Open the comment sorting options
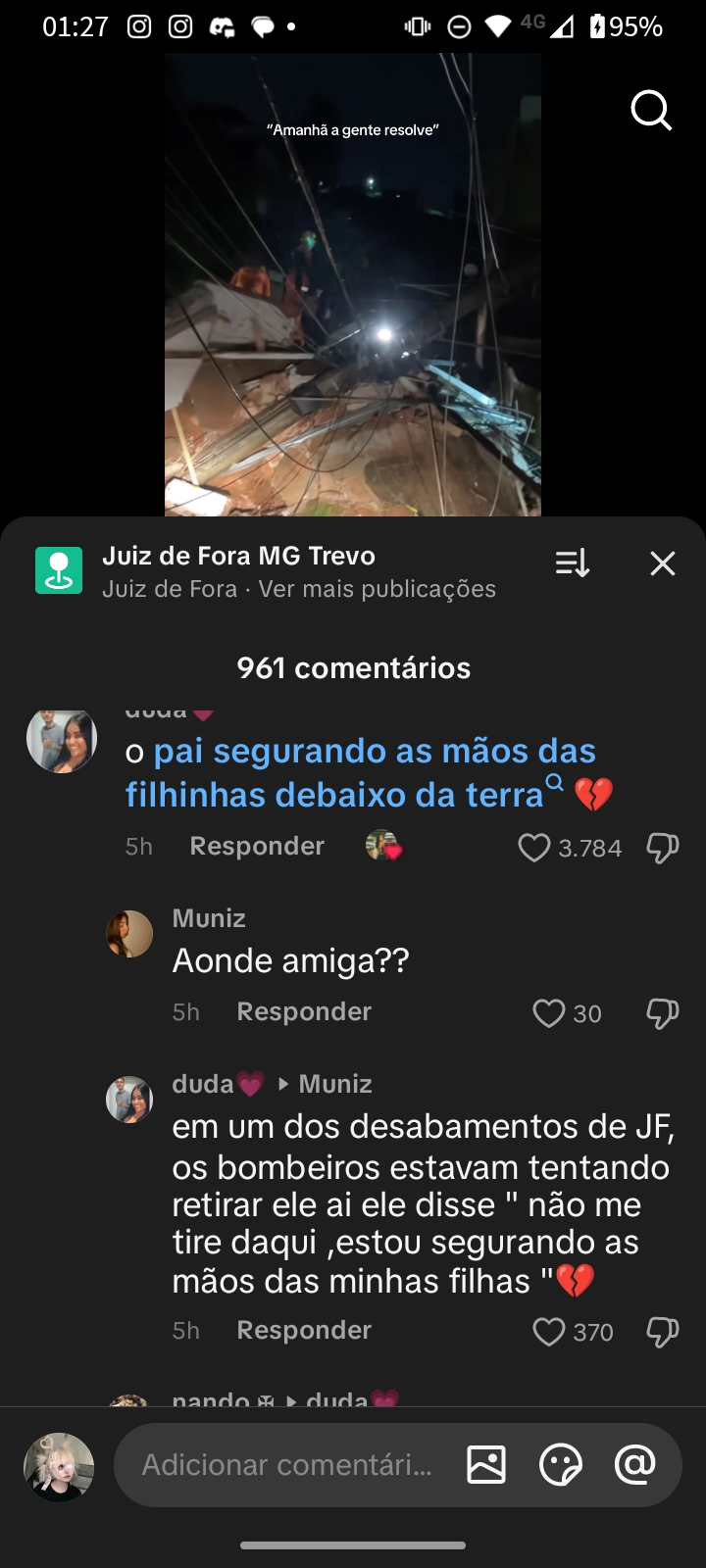706x1568 pixels. 573,563
